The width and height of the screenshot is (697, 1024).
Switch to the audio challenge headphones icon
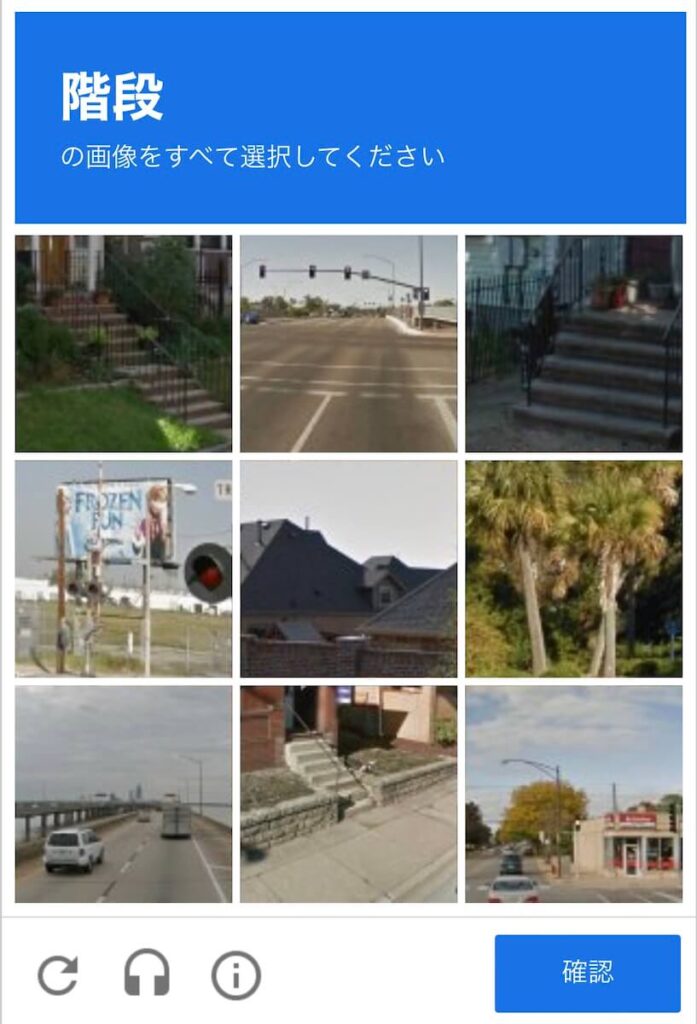[147, 974]
